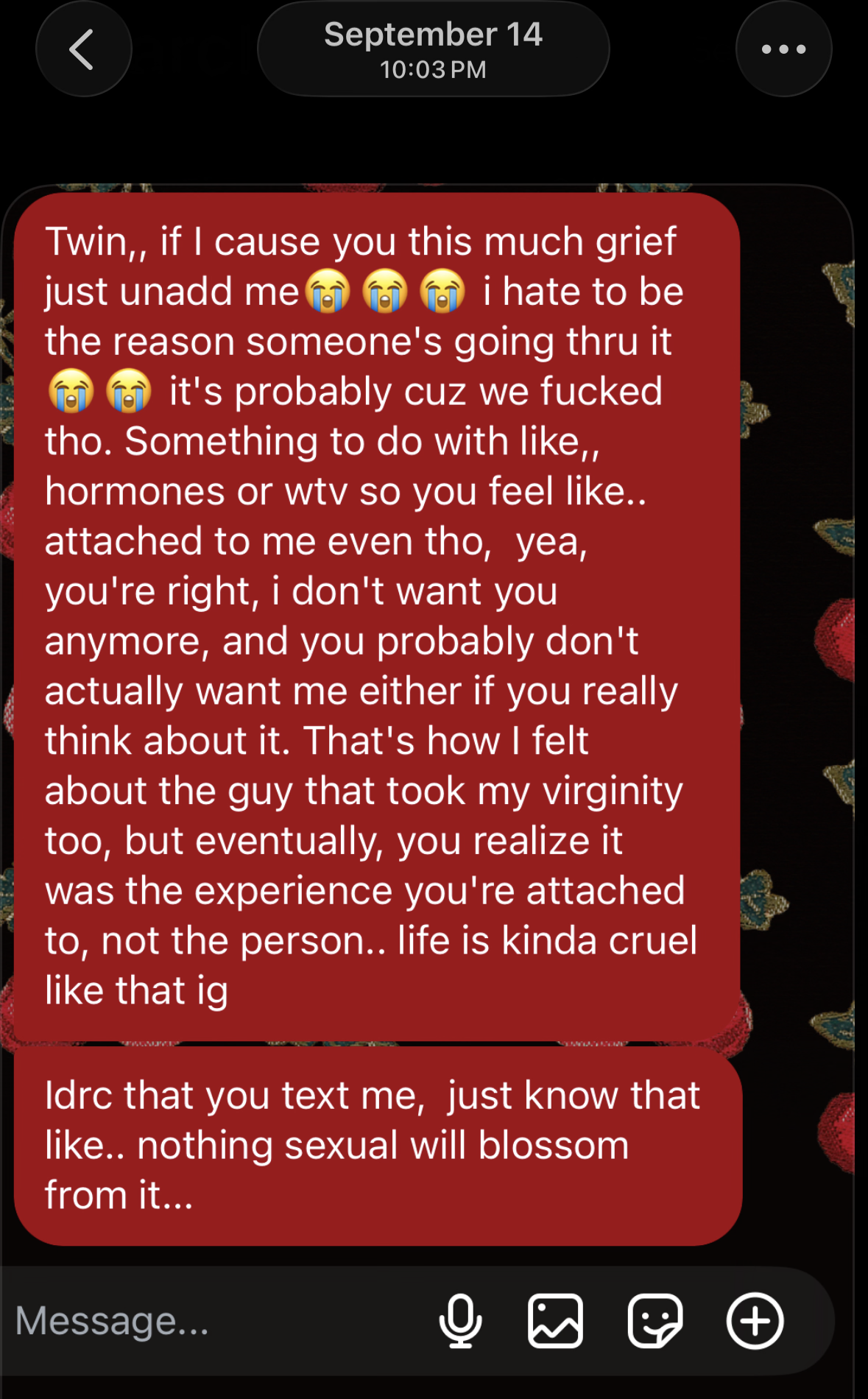Open the three-dot options menu
The width and height of the screenshot is (868, 1399).
[783, 49]
